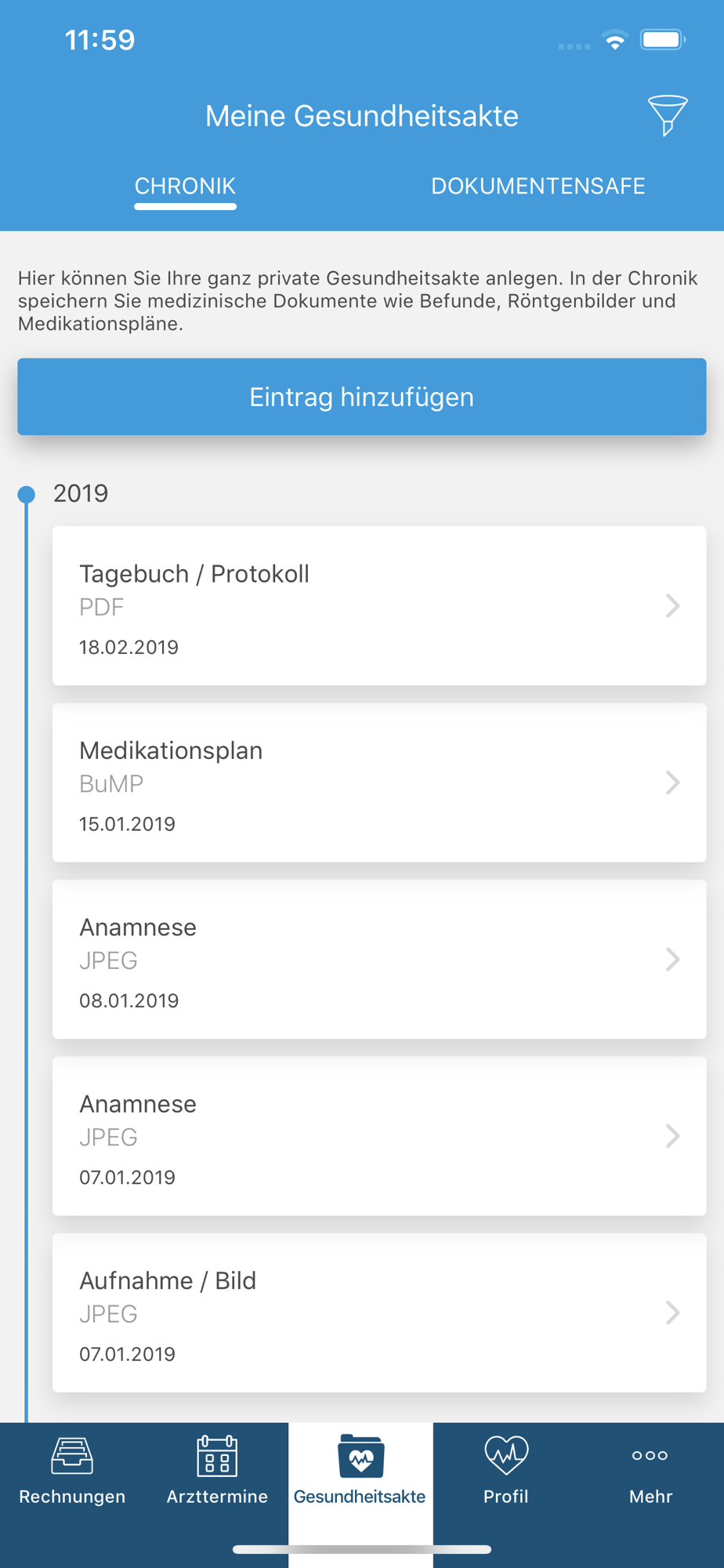The image size is (724, 1568).
Task: Select the Gesundheitsakte bottom tab
Action: (x=360, y=1472)
